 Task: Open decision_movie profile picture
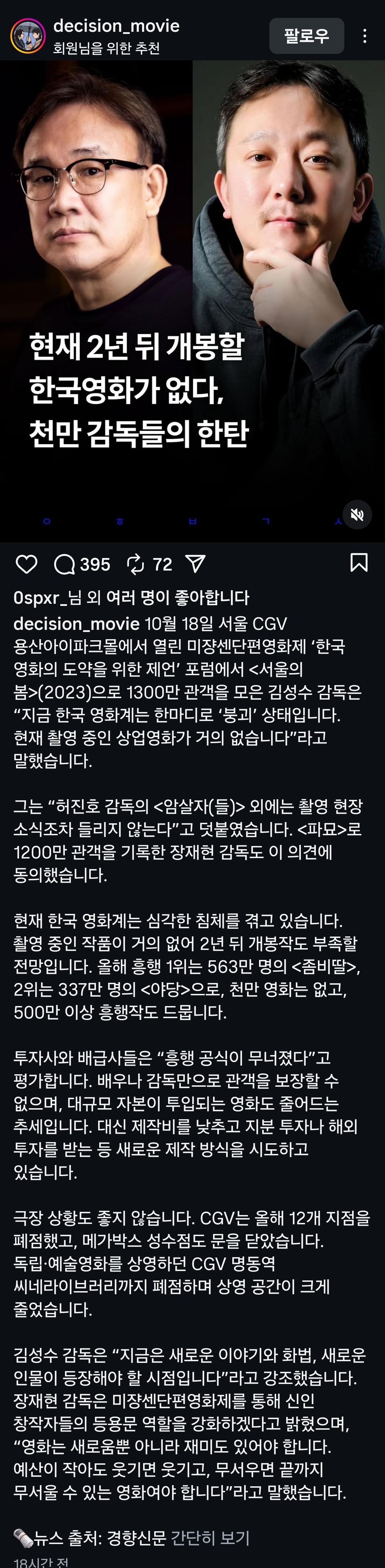point(28,35)
